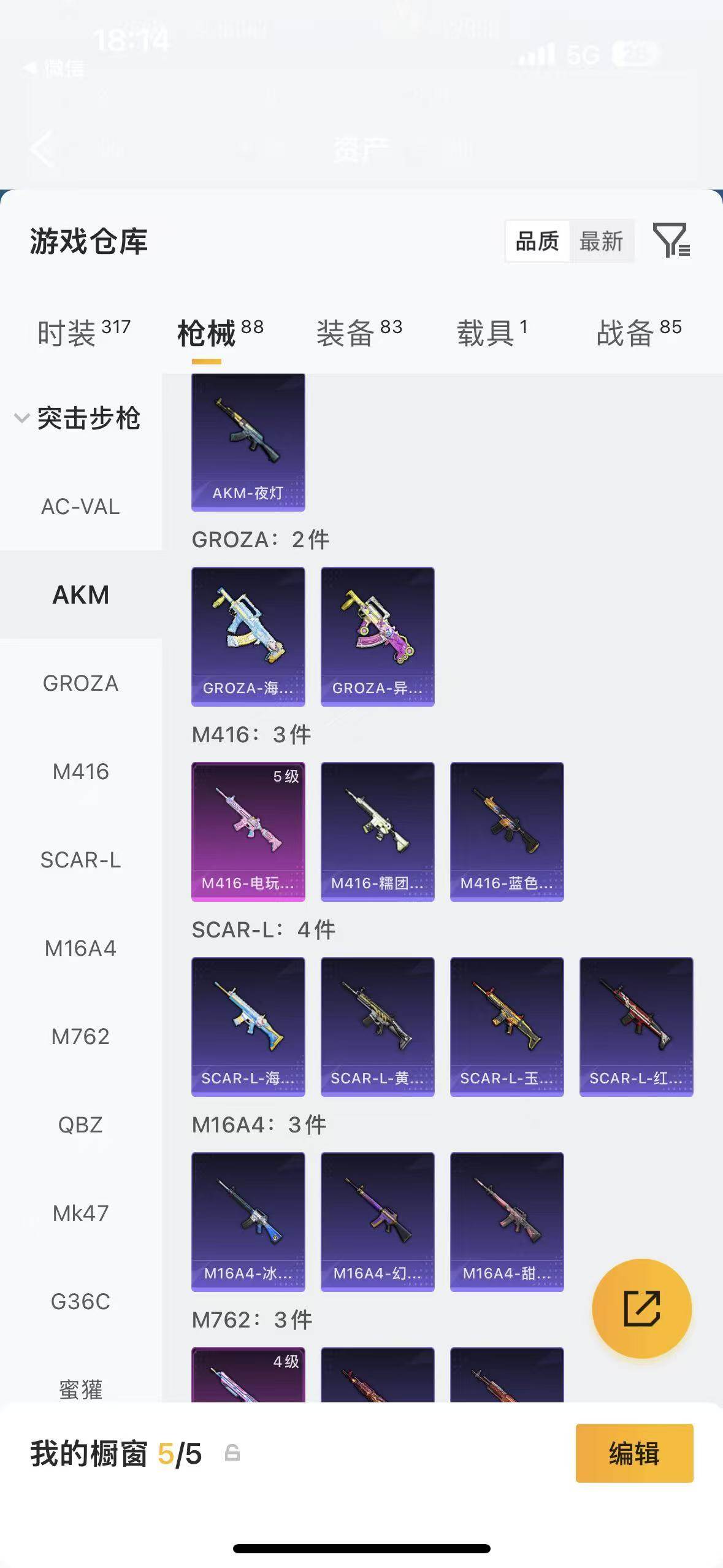Open the level 5 M416-电玩 skin
Image resolution: width=723 pixels, height=1568 pixels.
point(248,832)
